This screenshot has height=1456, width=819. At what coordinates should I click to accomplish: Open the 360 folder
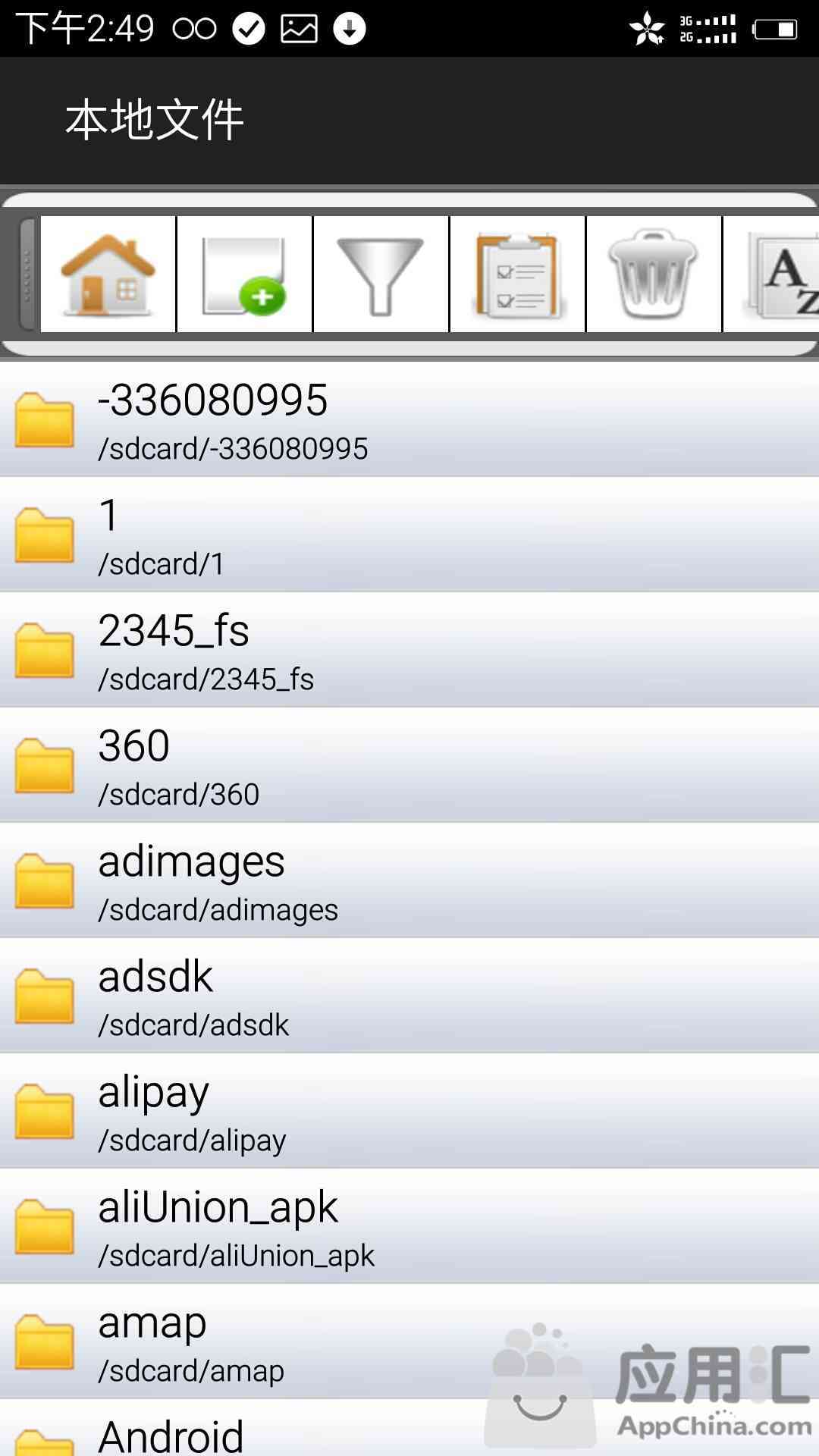409,765
